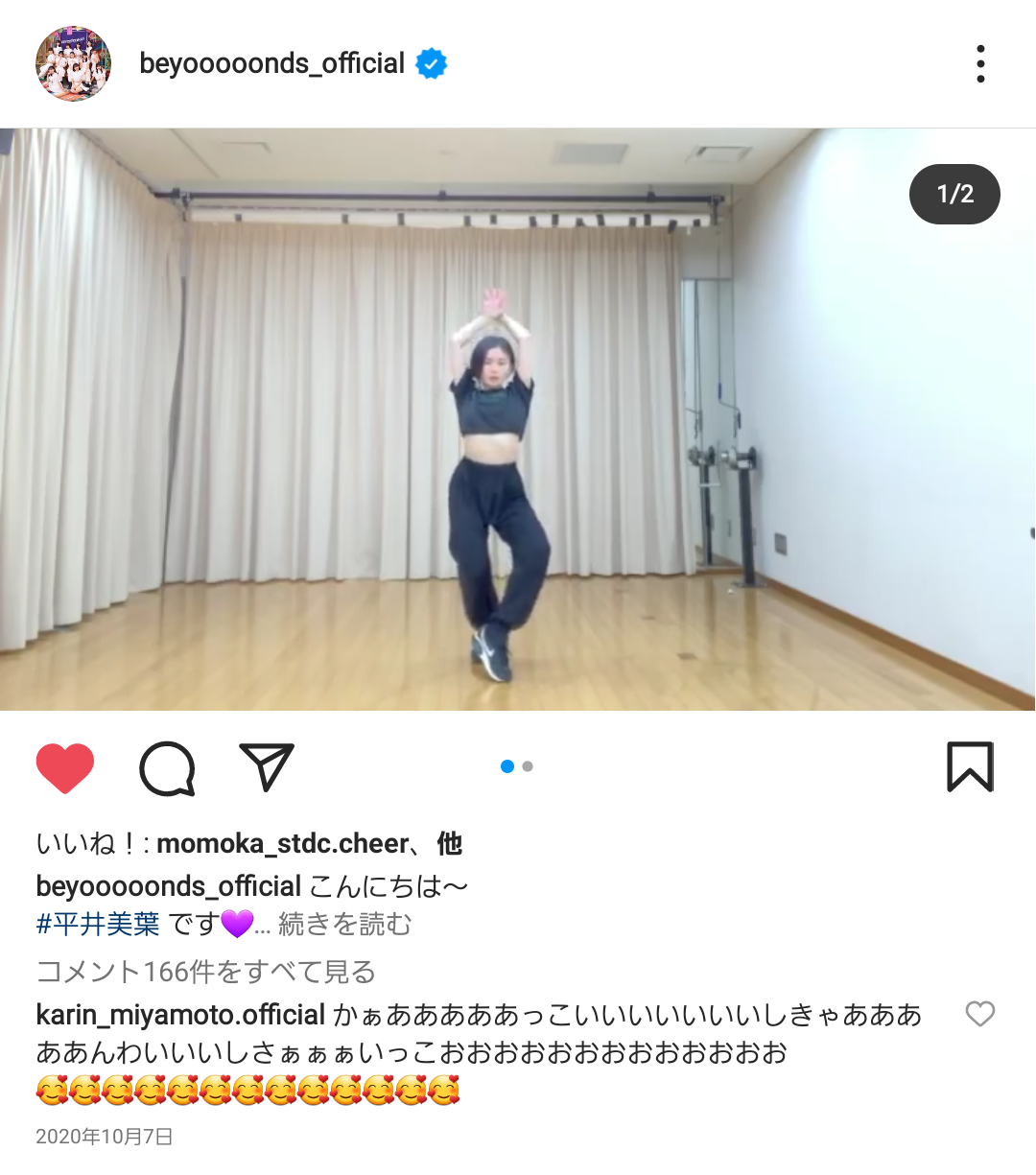1036x1175 pixels.
Task: Share the post via paper plane icon
Action: pos(266,766)
